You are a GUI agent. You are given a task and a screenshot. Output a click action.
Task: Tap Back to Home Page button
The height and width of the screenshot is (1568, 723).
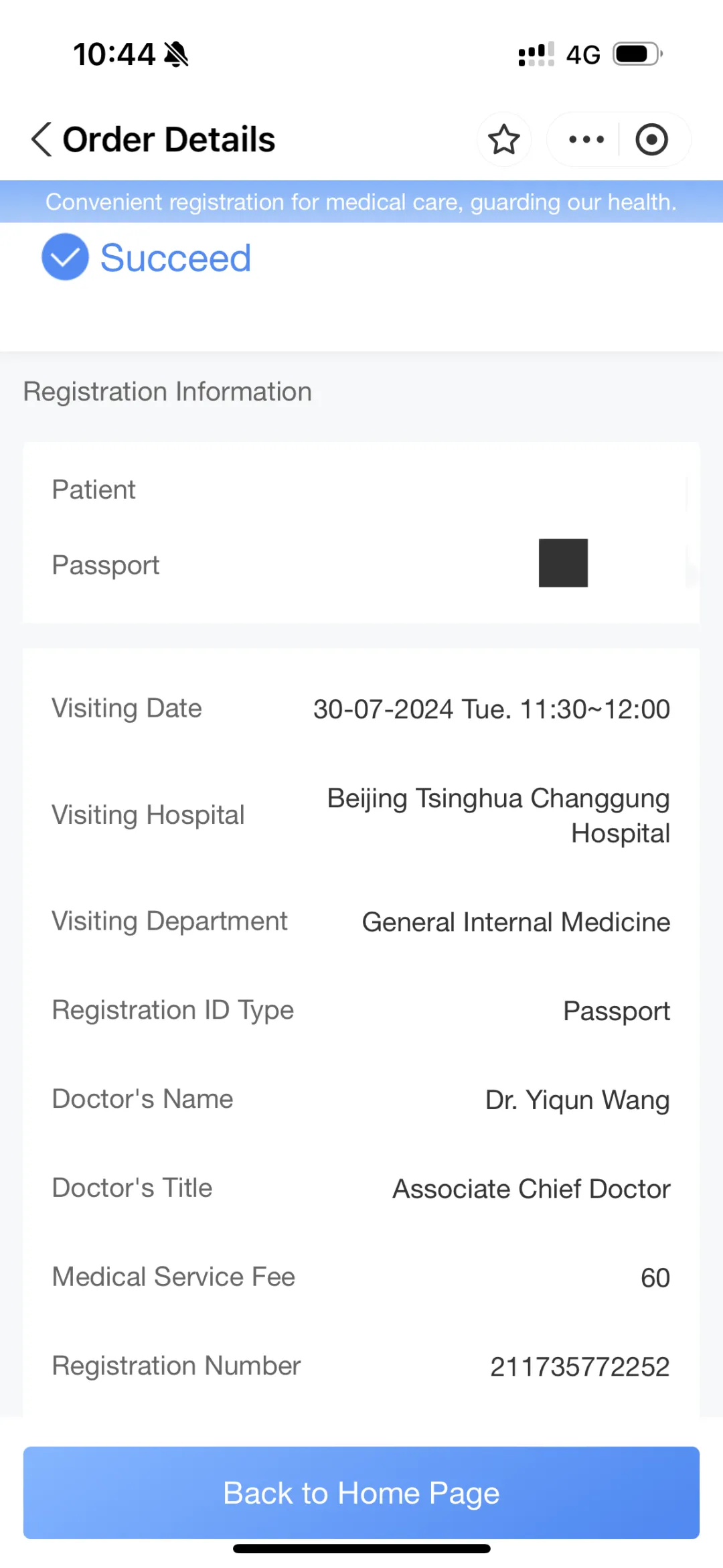click(361, 1492)
